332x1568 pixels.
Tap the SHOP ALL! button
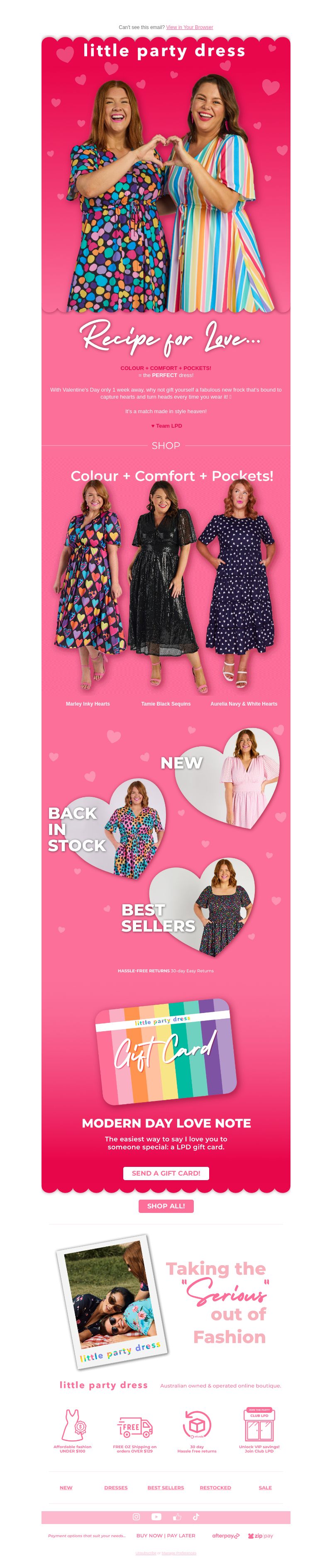(x=166, y=1206)
